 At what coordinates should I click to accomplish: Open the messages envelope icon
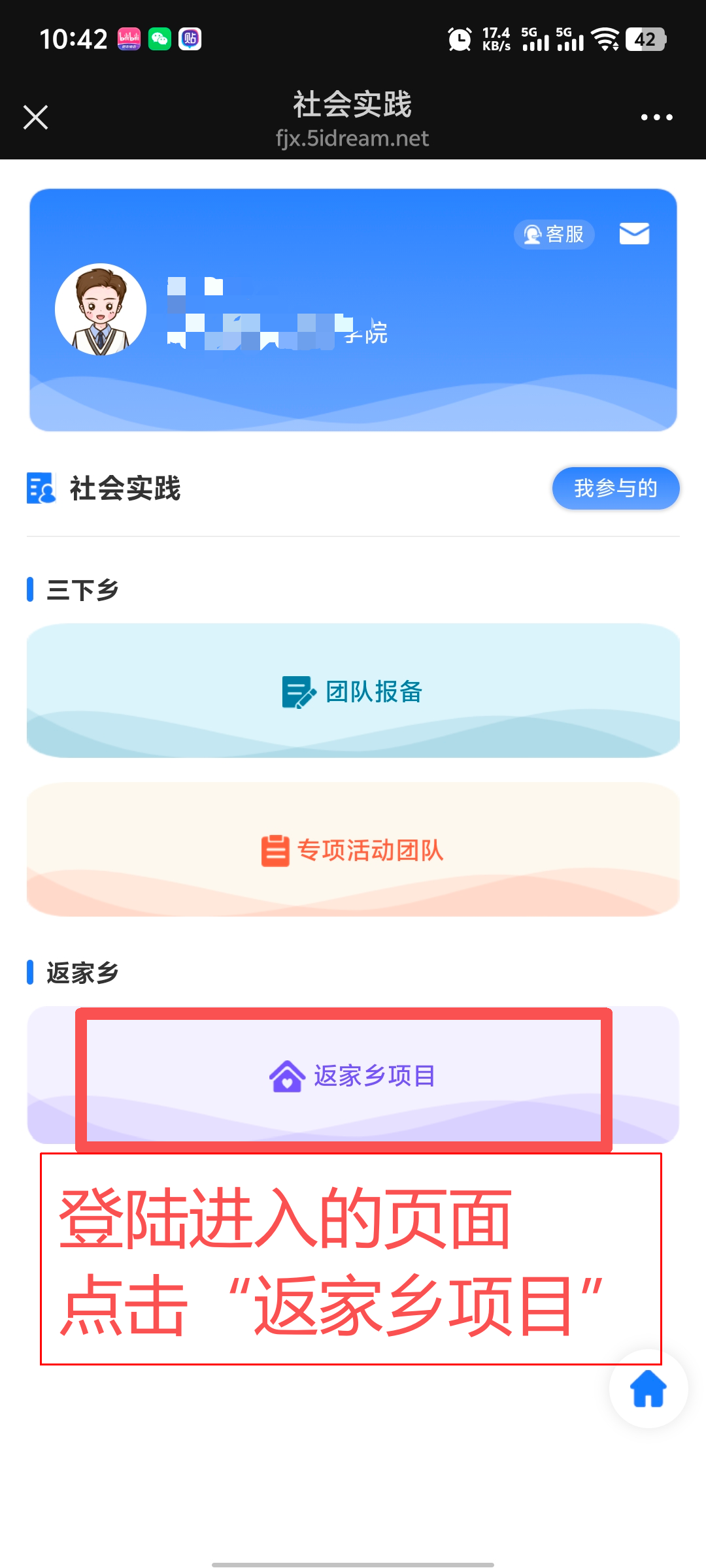click(634, 233)
